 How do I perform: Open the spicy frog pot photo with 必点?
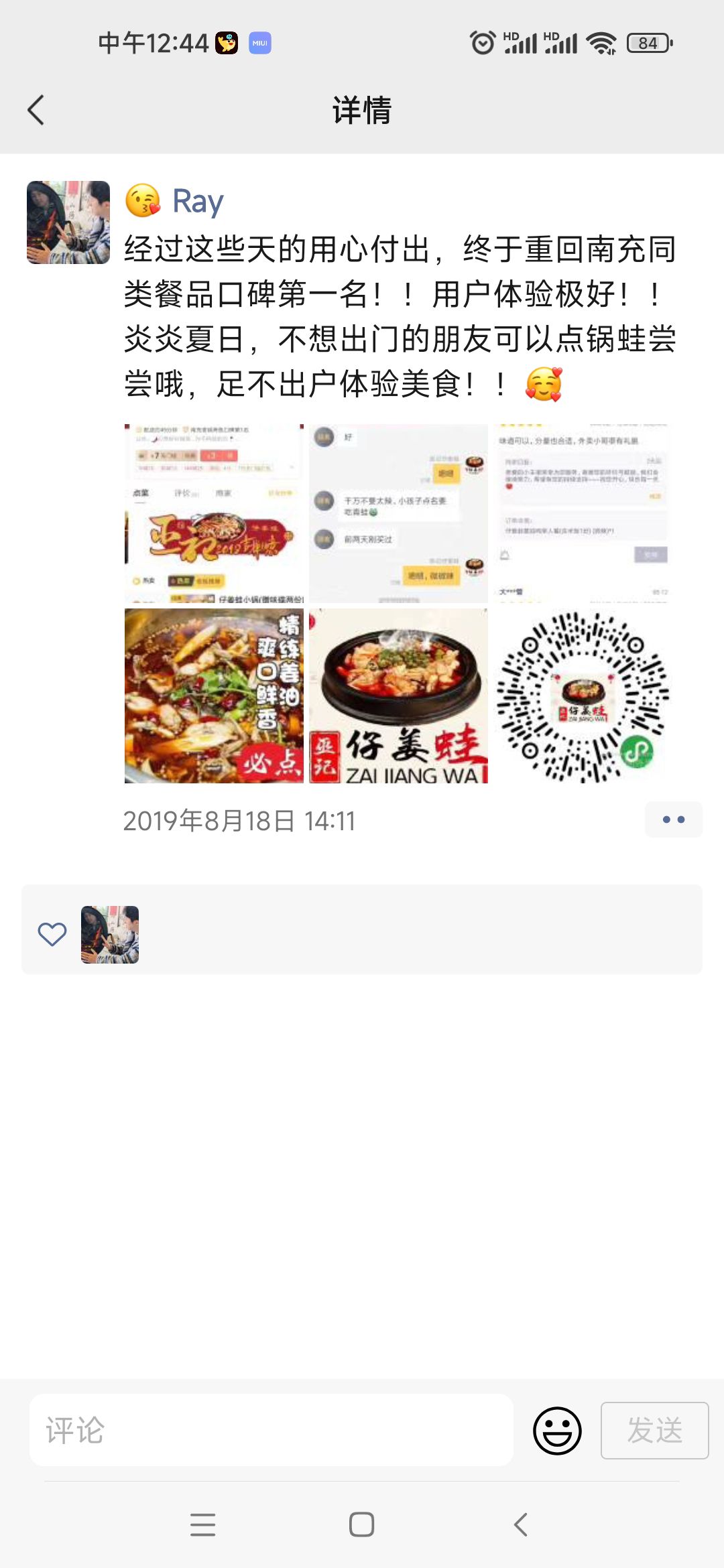click(x=214, y=696)
